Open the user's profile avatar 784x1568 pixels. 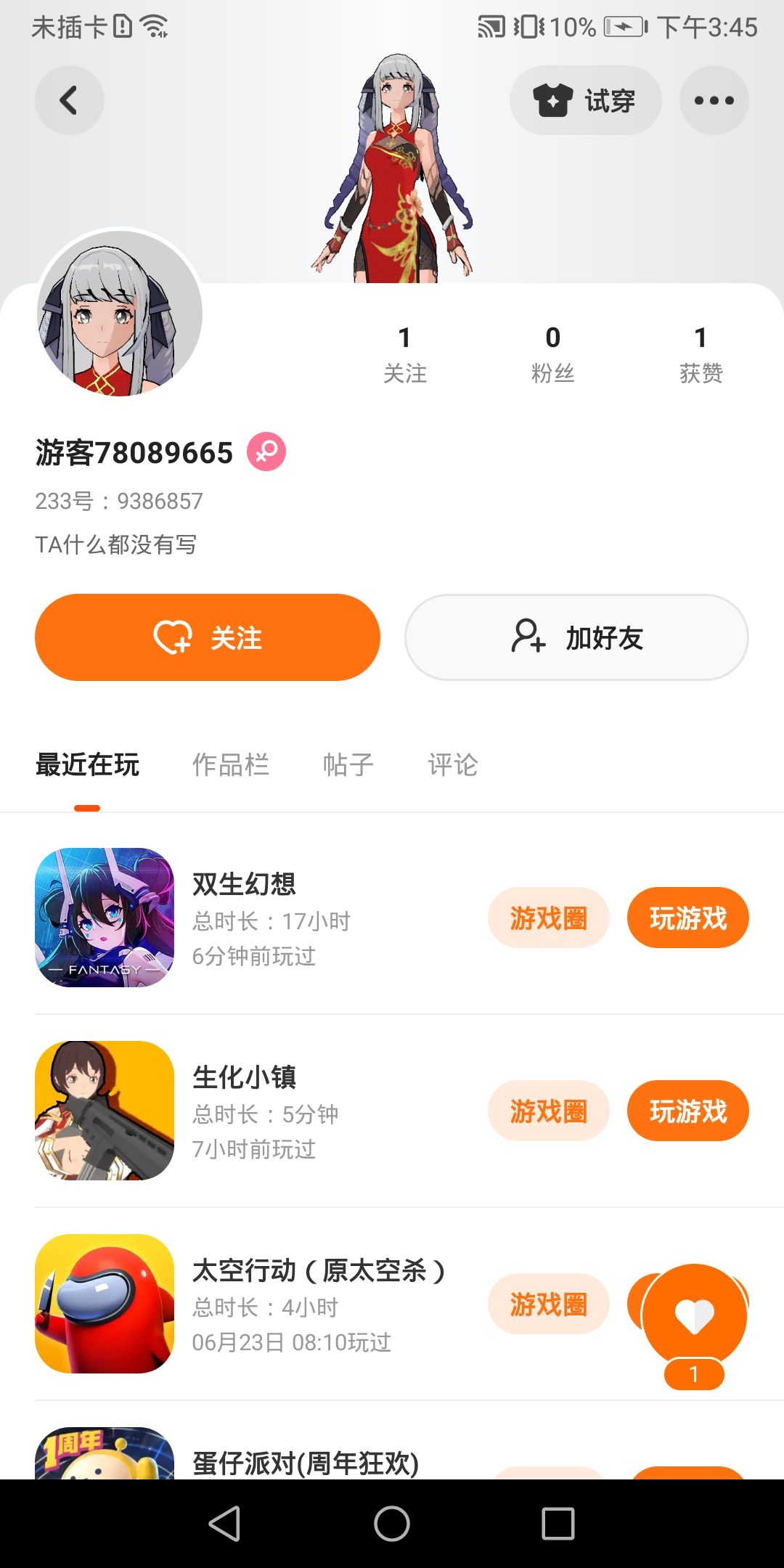120,313
